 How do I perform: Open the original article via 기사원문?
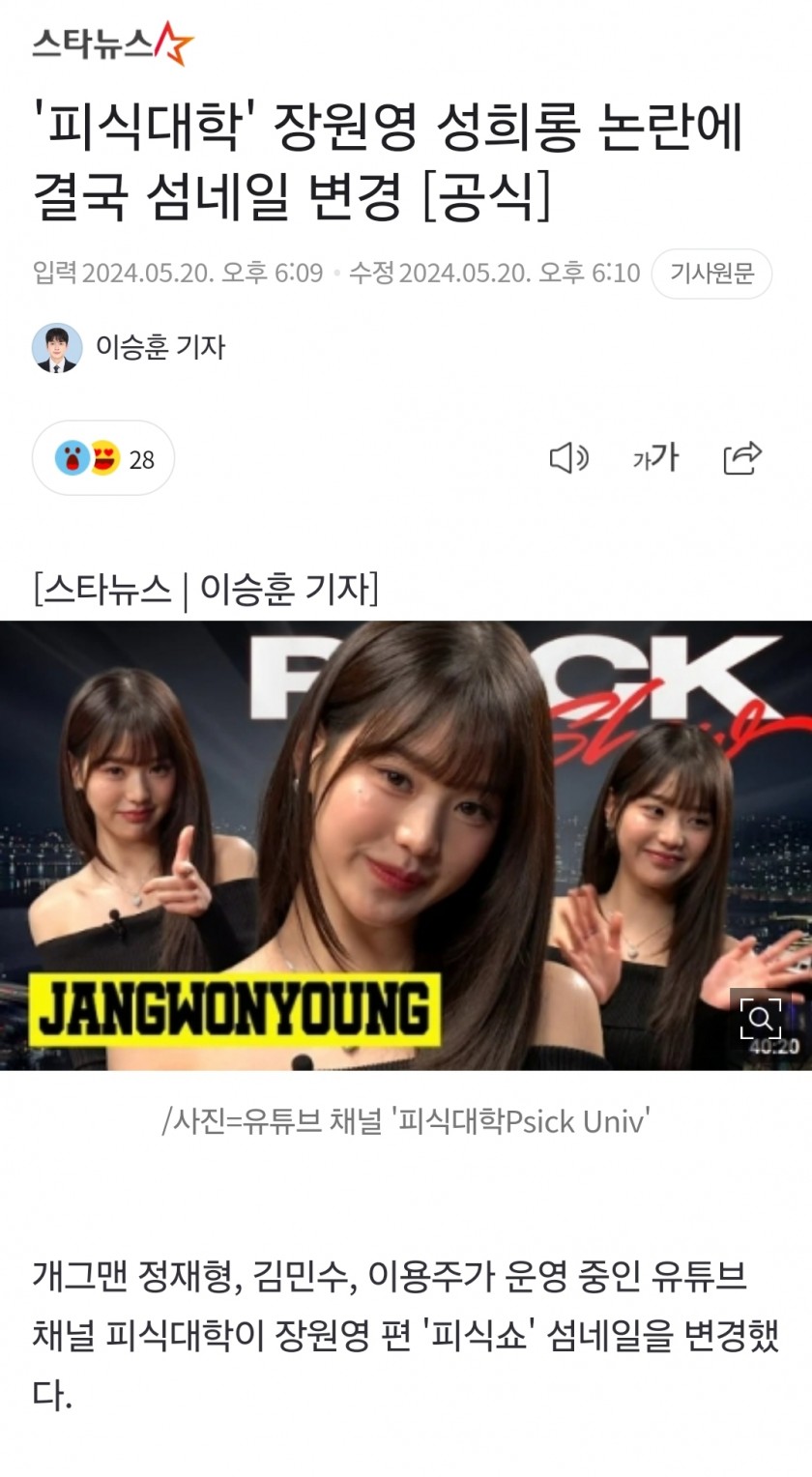(711, 274)
